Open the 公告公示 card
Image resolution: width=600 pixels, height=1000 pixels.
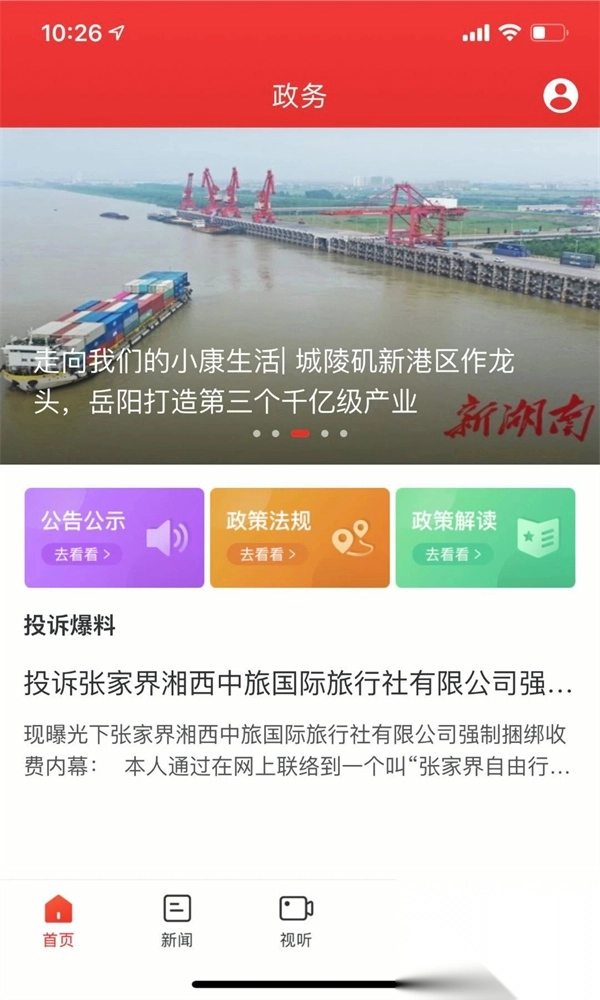pyautogui.click(x=114, y=537)
